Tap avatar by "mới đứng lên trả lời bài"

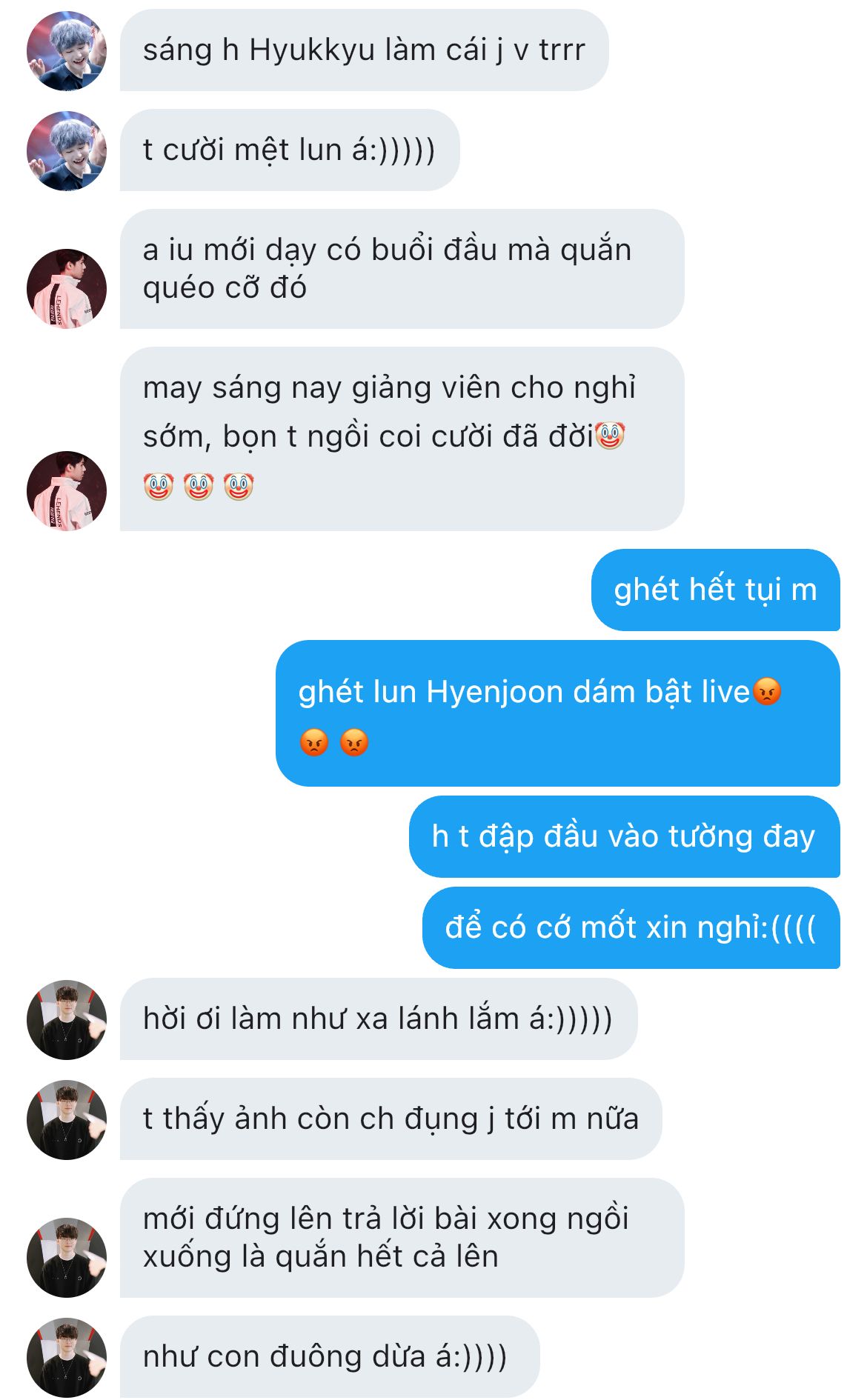coord(67,1258)
